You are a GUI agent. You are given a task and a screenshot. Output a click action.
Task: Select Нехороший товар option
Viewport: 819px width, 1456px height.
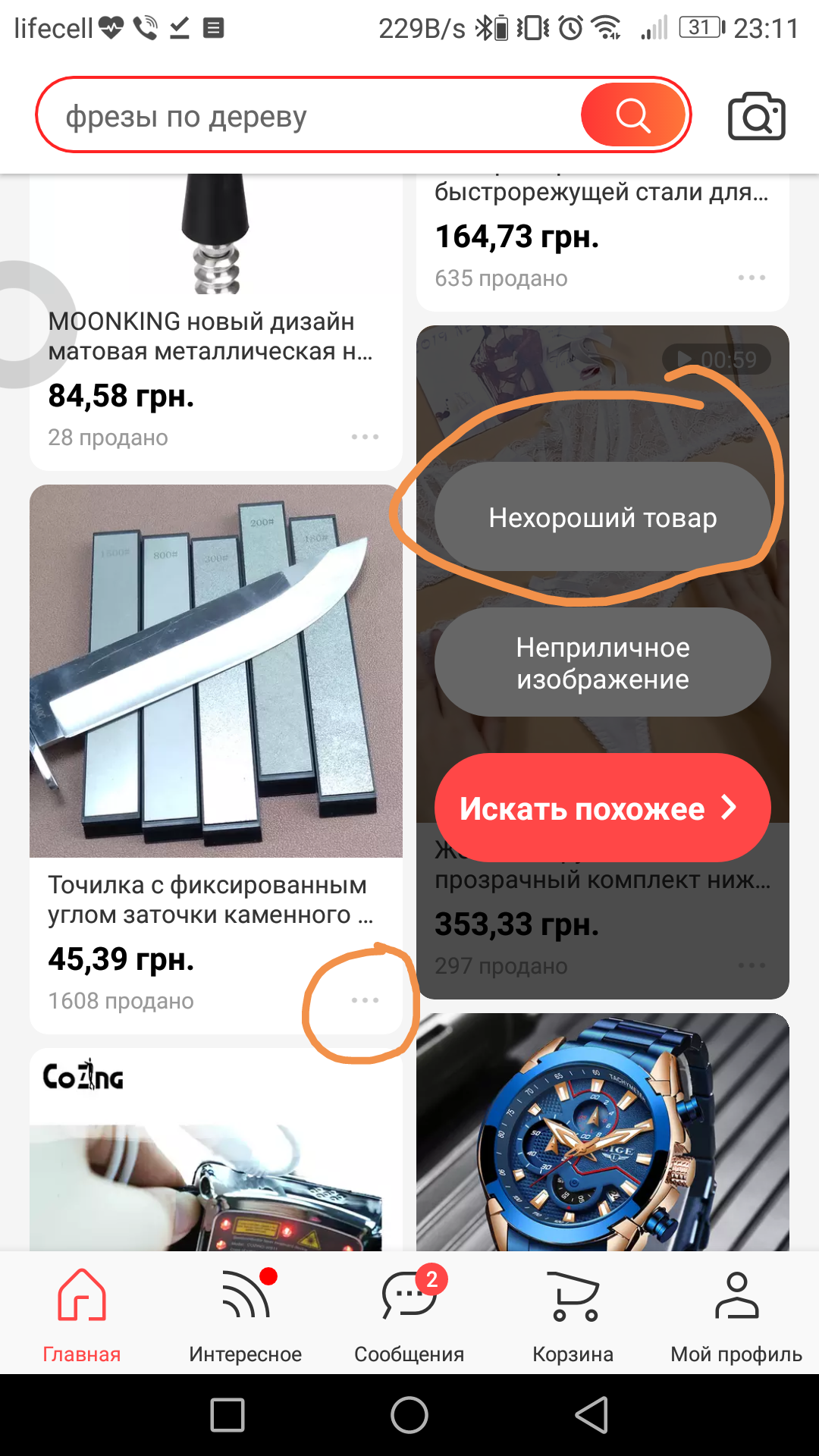pos(602,517)
